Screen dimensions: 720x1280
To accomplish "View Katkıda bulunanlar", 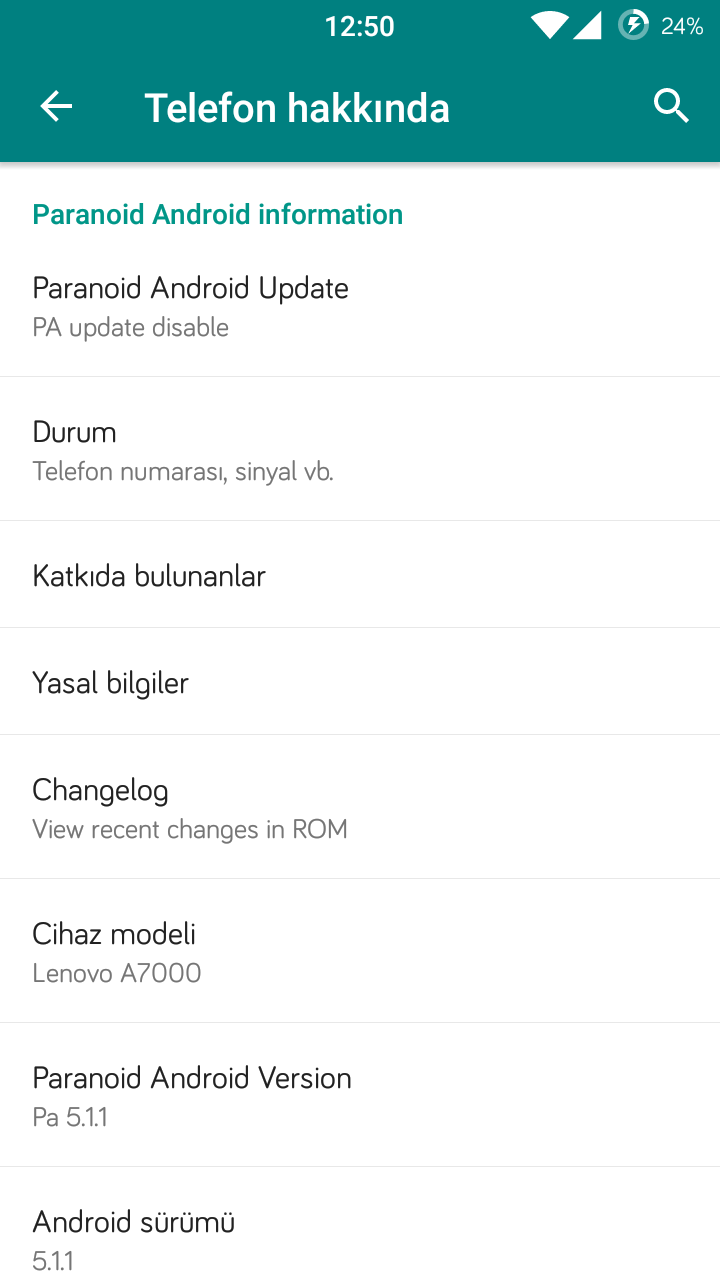I will pyautogui.click(x=360, y=575).
